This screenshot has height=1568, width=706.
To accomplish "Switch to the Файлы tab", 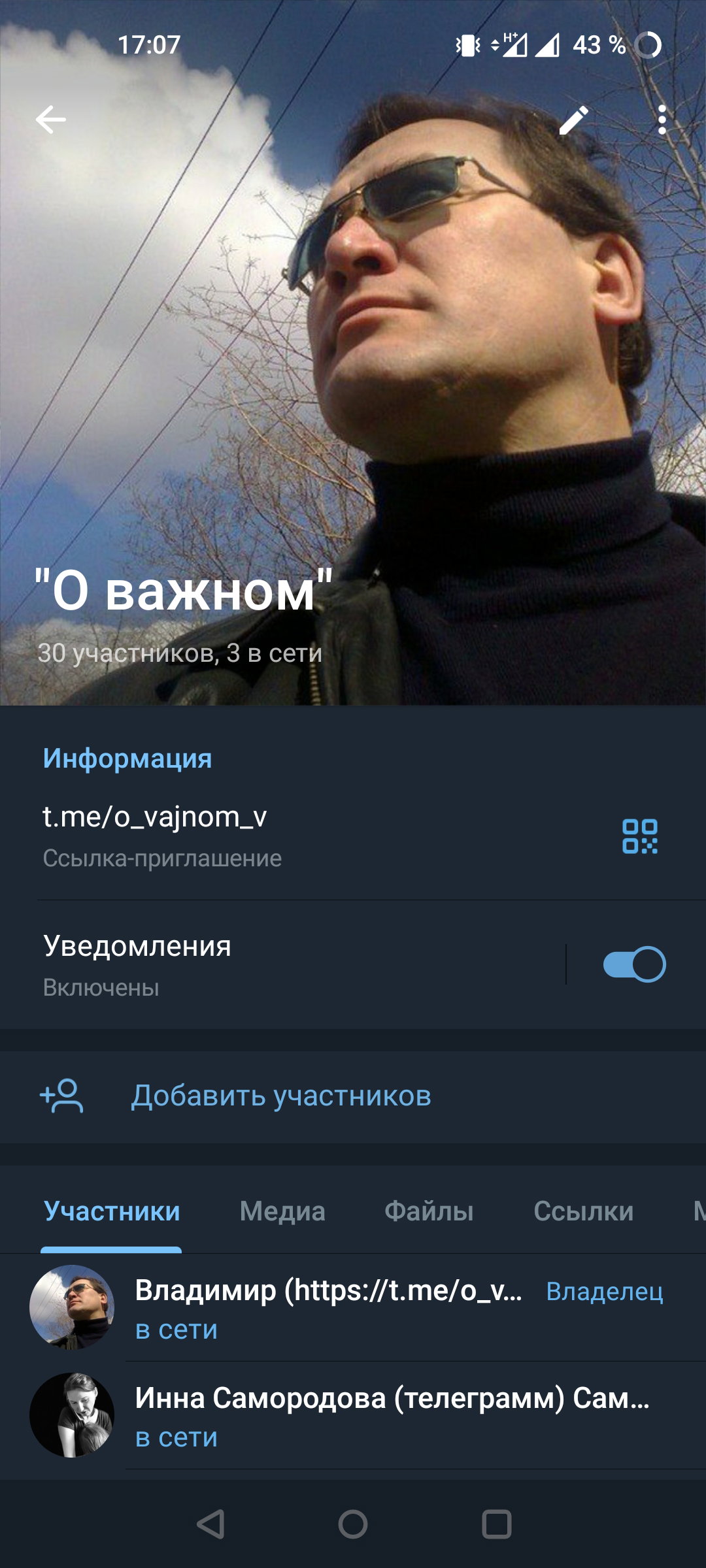I will pyautogui.click(x=429, y=1211).
